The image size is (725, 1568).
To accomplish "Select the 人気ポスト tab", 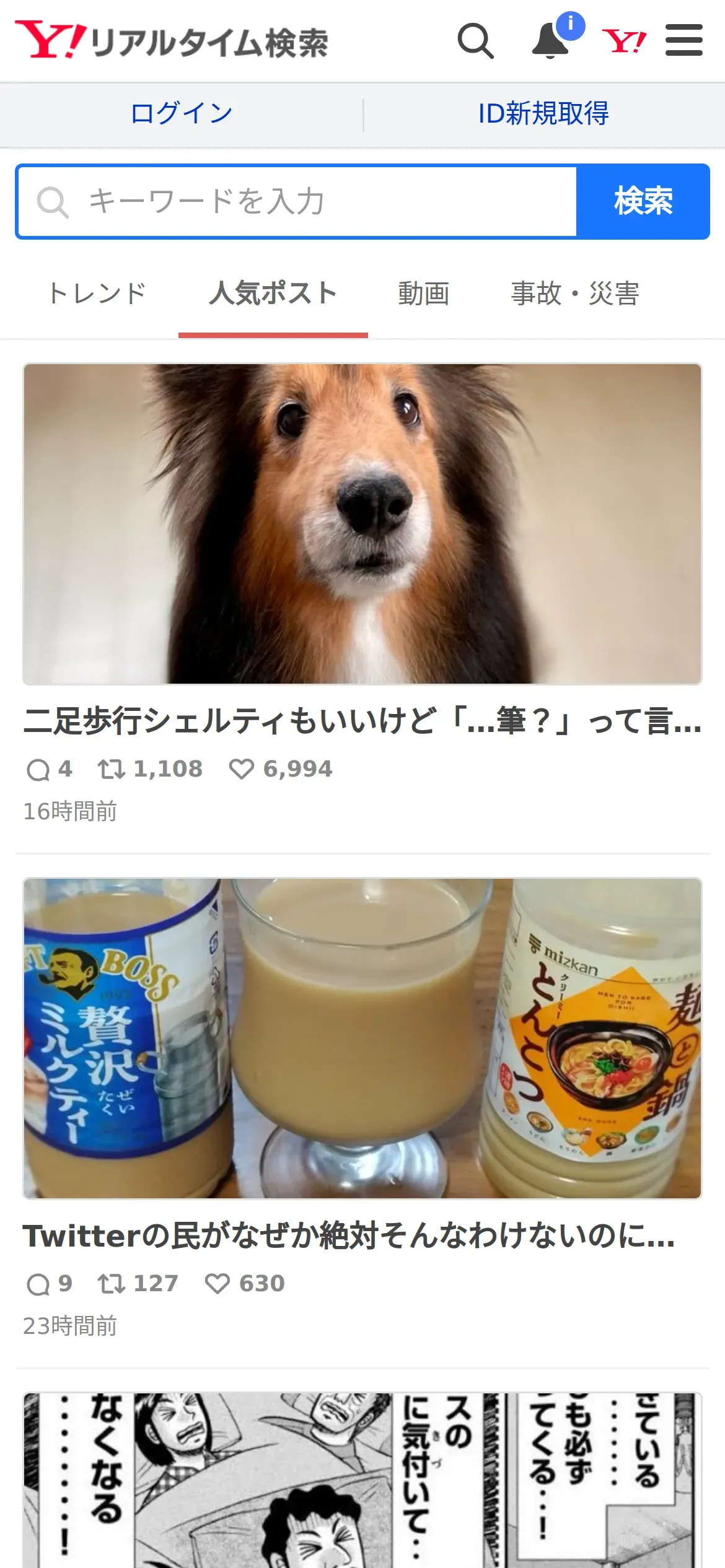I will (x=273, y=294).
